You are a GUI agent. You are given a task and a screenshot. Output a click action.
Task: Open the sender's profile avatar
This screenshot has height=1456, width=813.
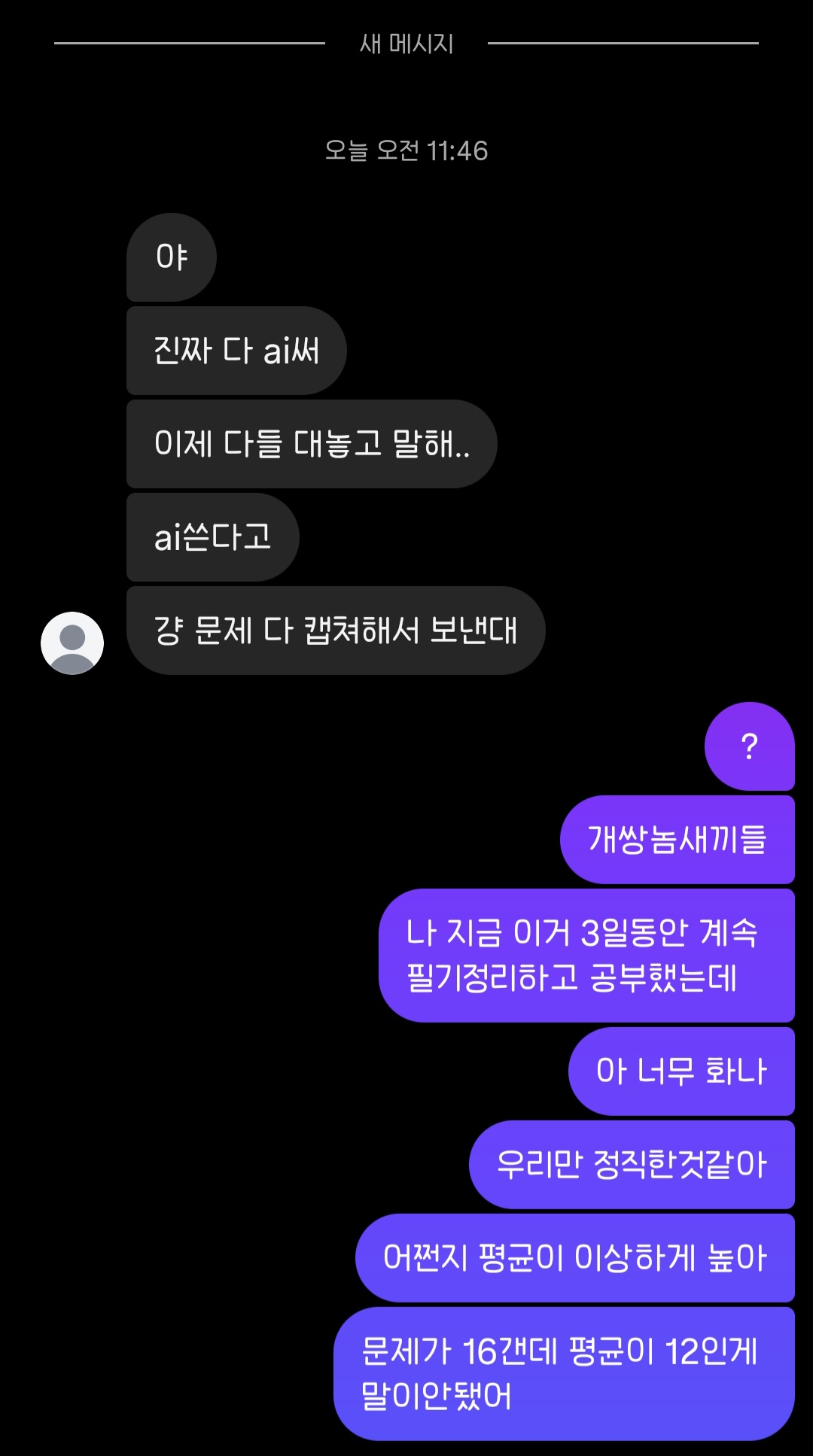pos(72,643)
